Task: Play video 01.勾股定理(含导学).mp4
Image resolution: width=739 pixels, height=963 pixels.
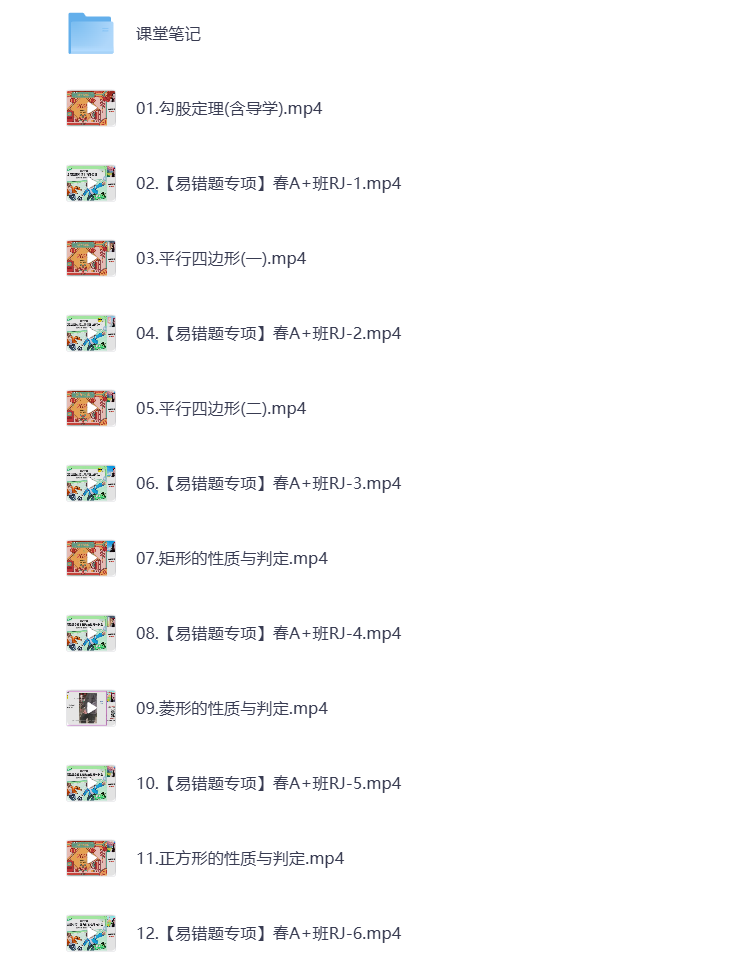Action: [x=228, y=109]
